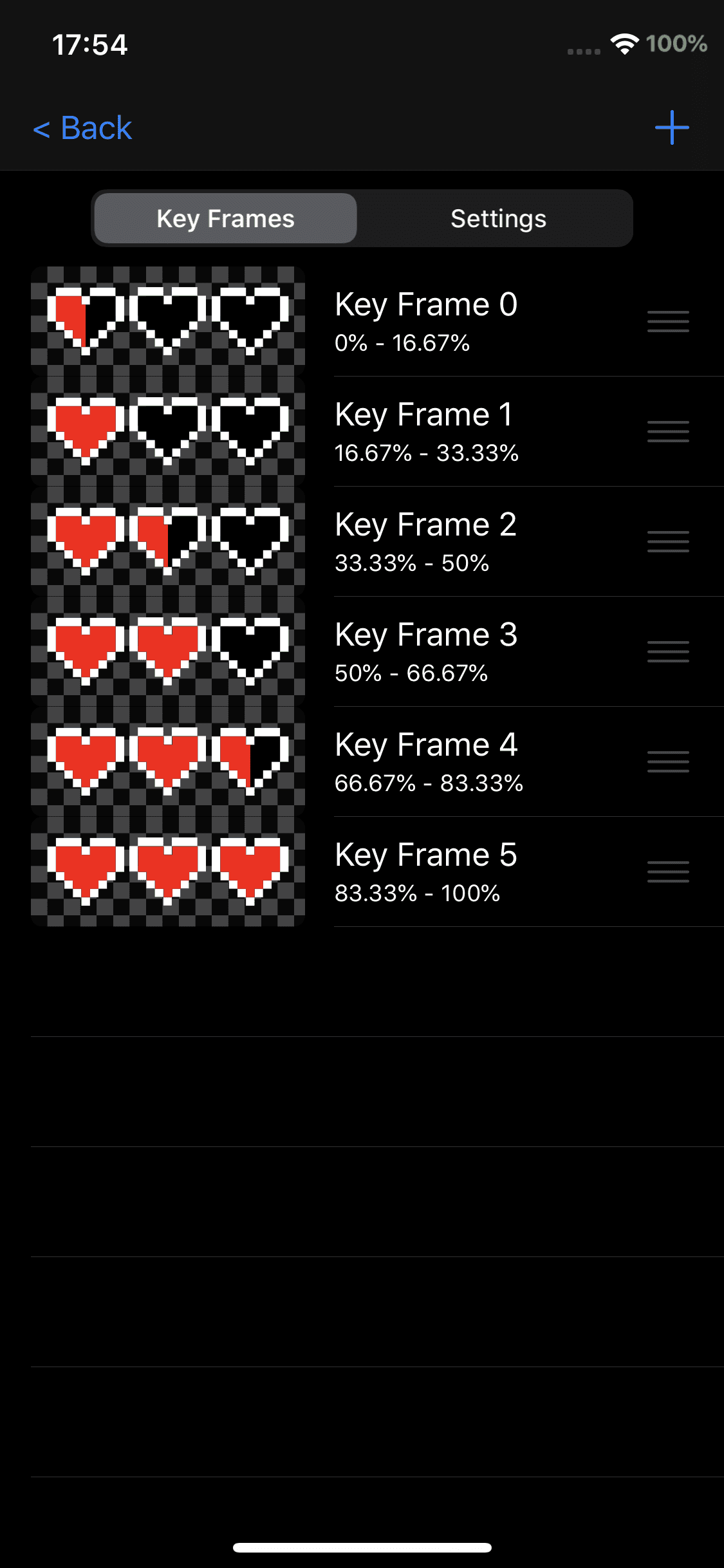Switch to the Settings tab
Image resolution: width=724 pixels, height=1568 pixels.
click(x=498, y=219)
